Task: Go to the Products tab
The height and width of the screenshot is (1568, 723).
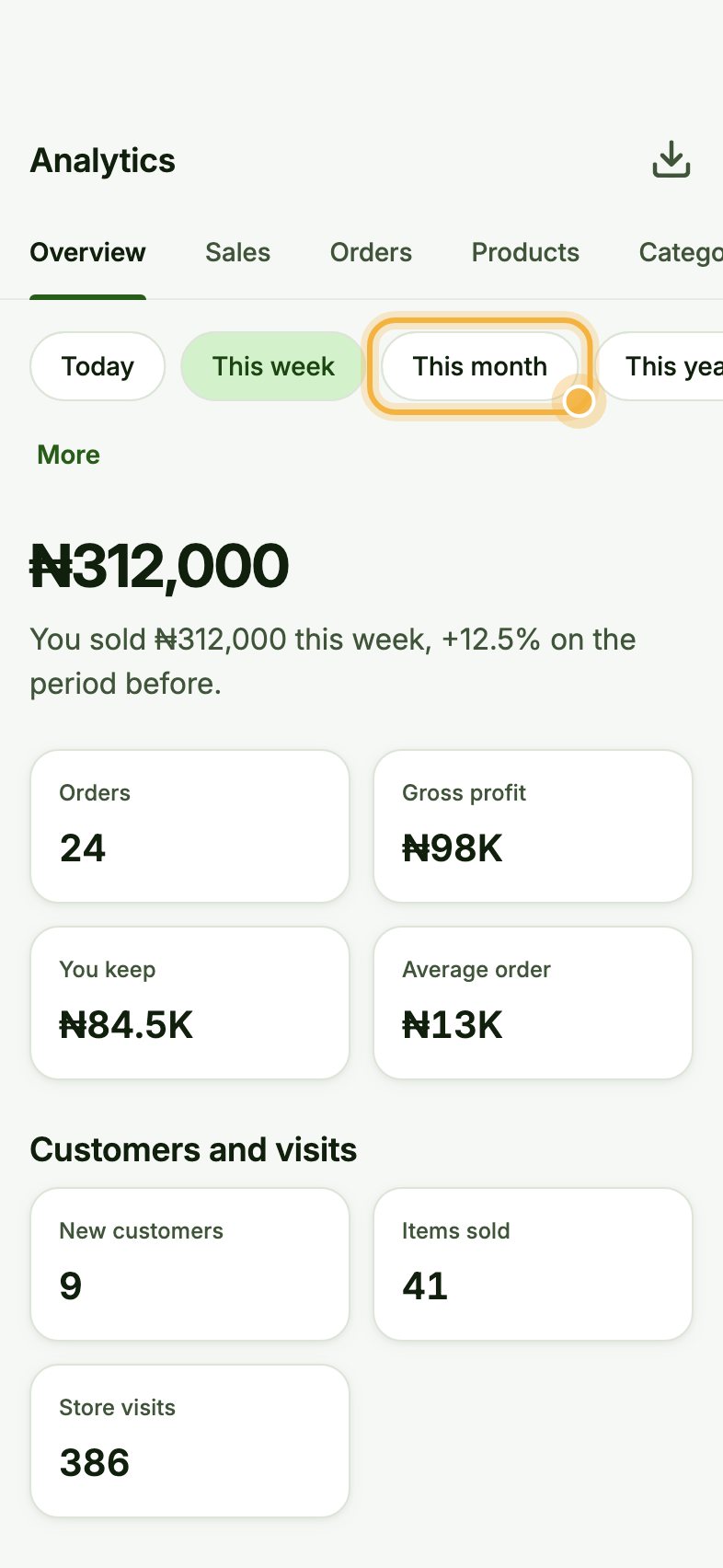Action: (x=525, y=252)
